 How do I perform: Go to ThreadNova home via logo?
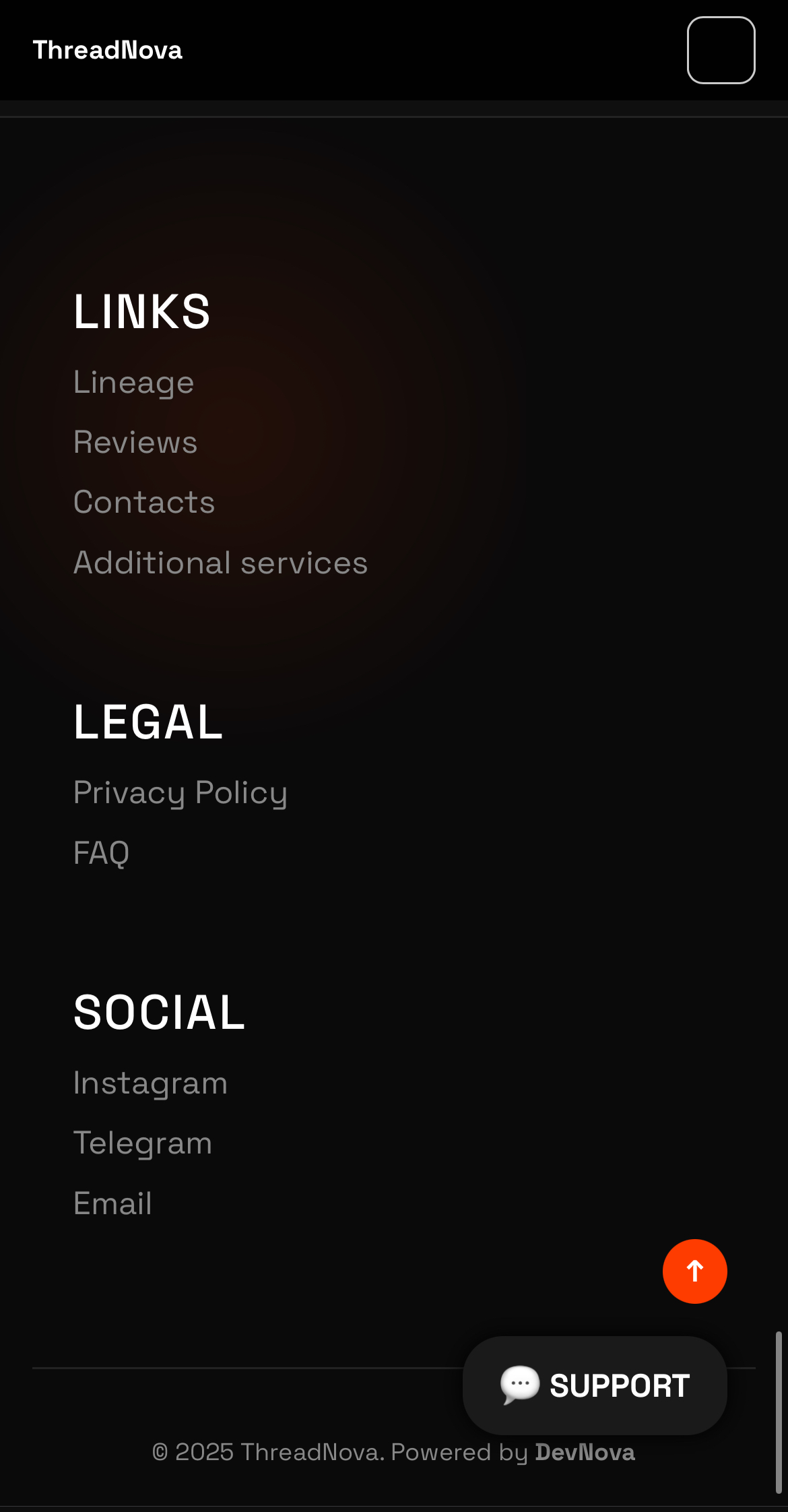tap(108, 51)
